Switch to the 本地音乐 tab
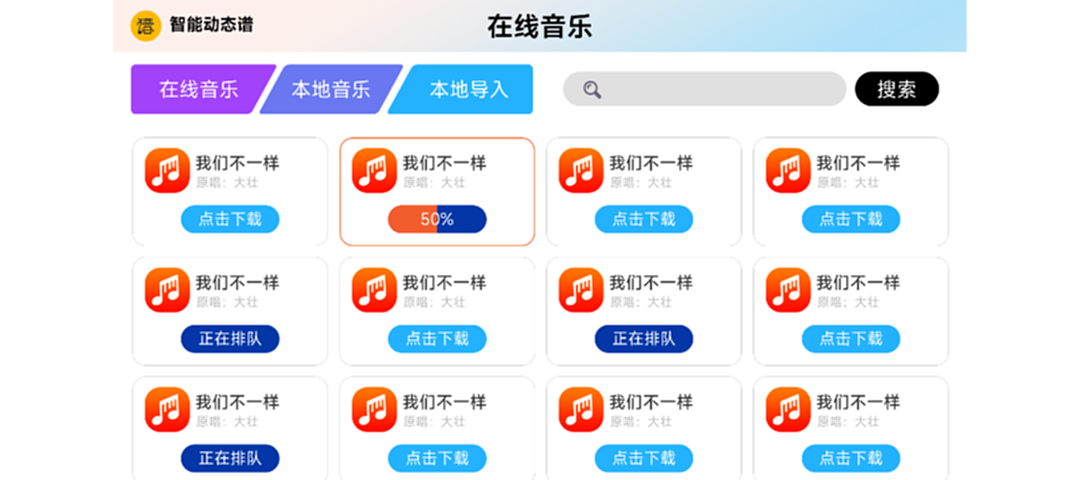Image resolution: width=1080 pixels, height=480 pixels. 330,89
